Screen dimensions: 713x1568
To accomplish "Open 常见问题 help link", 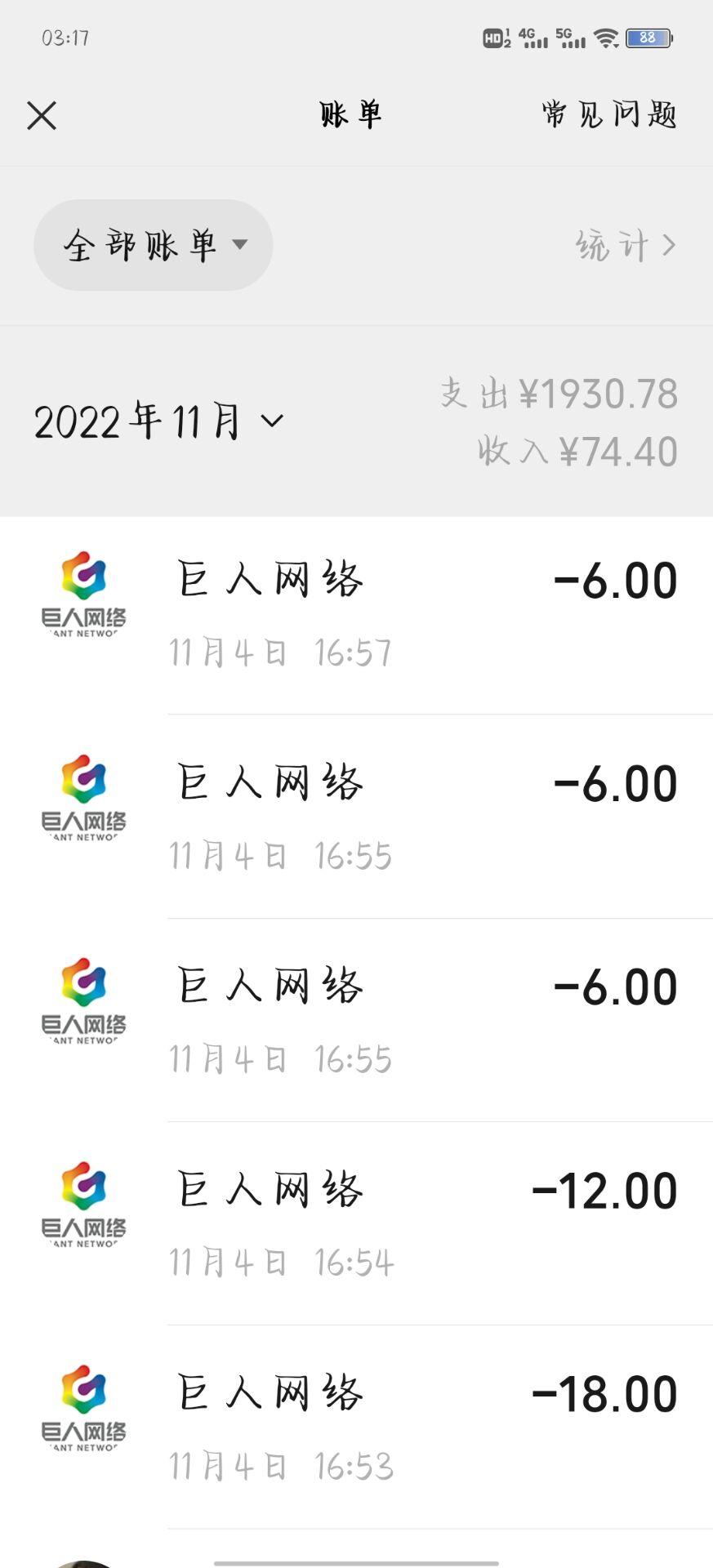I will coord(609,115).
